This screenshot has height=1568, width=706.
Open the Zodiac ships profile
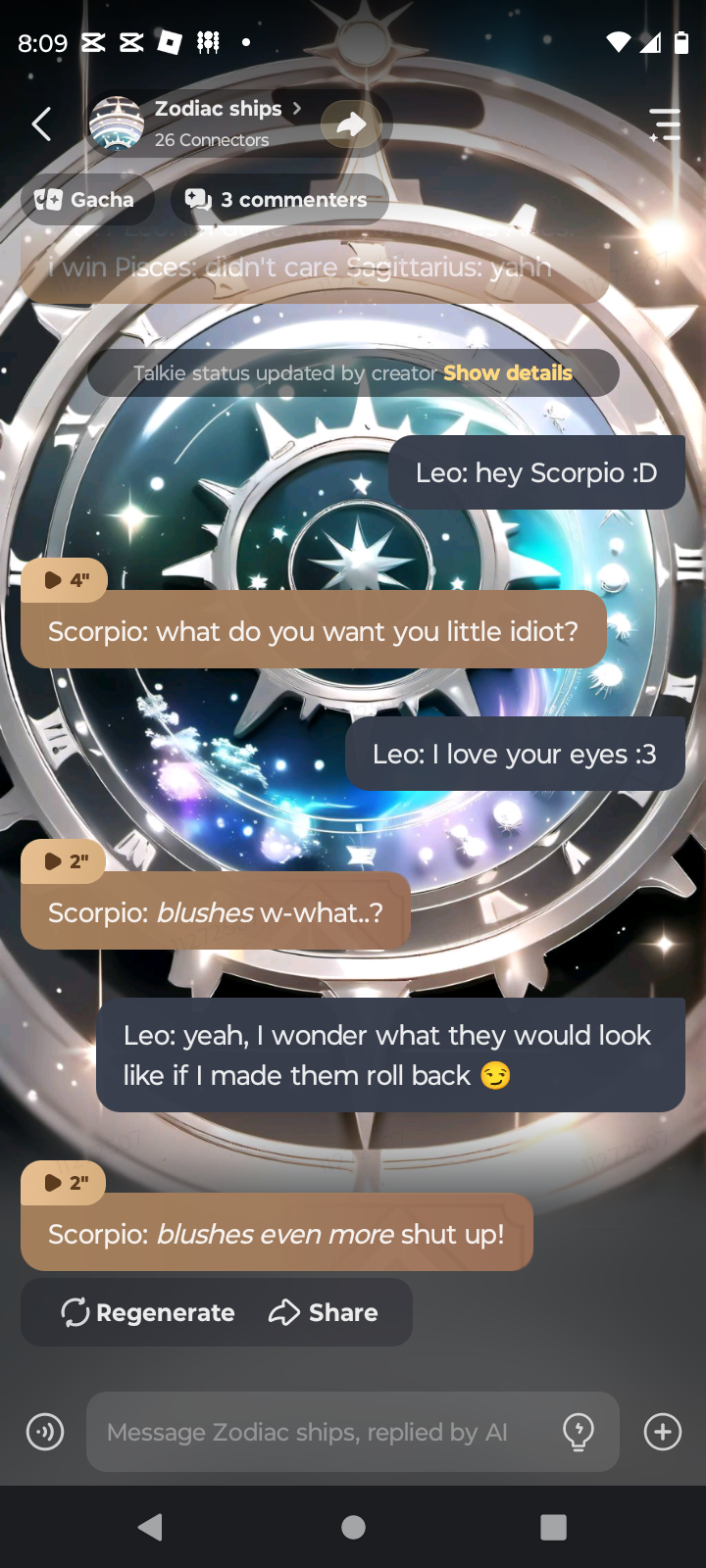point(216,122)
